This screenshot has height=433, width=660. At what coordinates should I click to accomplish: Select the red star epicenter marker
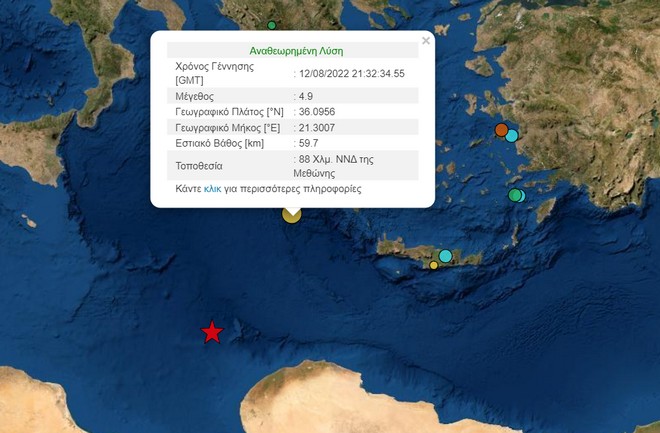(212, 332)
